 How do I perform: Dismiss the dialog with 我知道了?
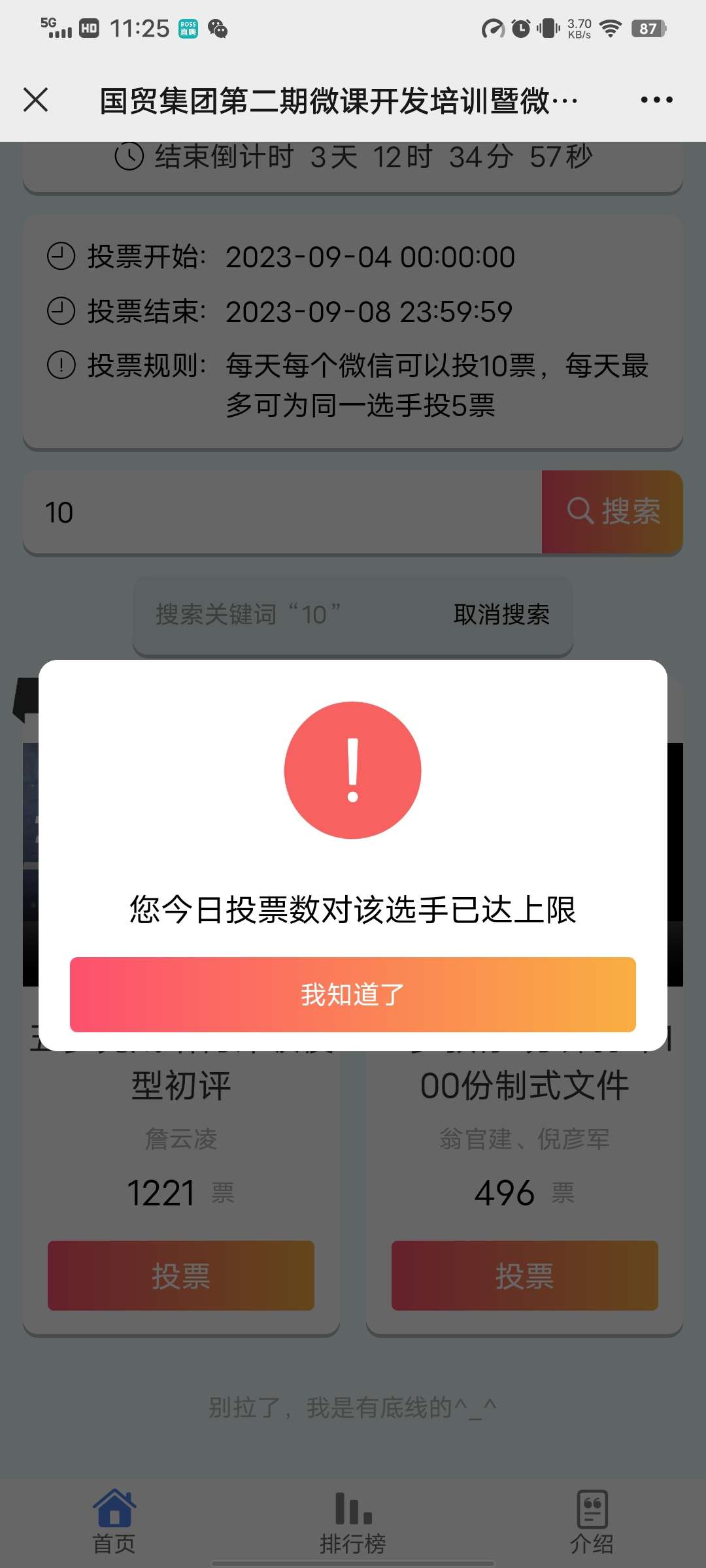tap(353, 994)
